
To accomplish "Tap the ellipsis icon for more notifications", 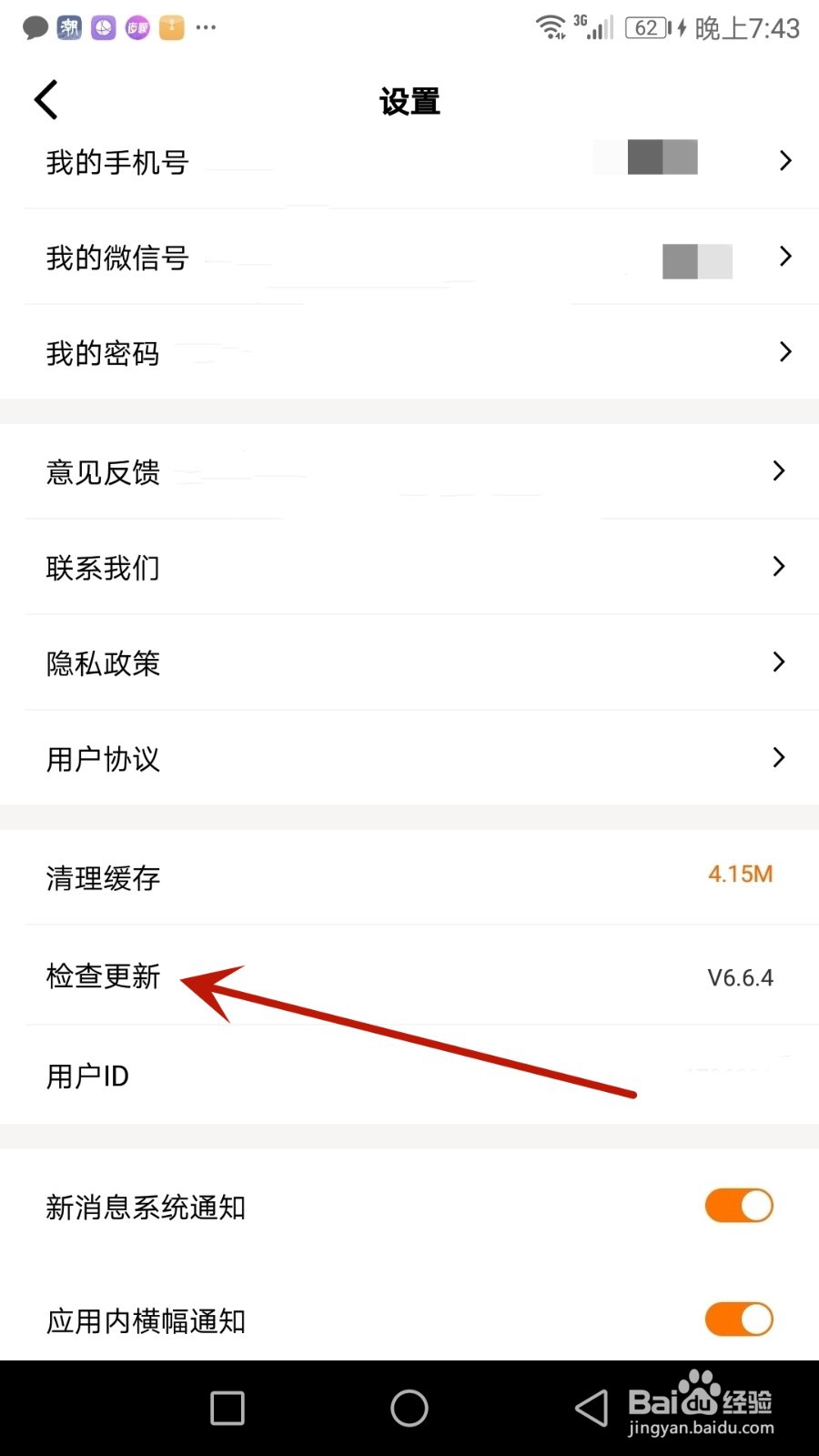I will coord(206,27).
